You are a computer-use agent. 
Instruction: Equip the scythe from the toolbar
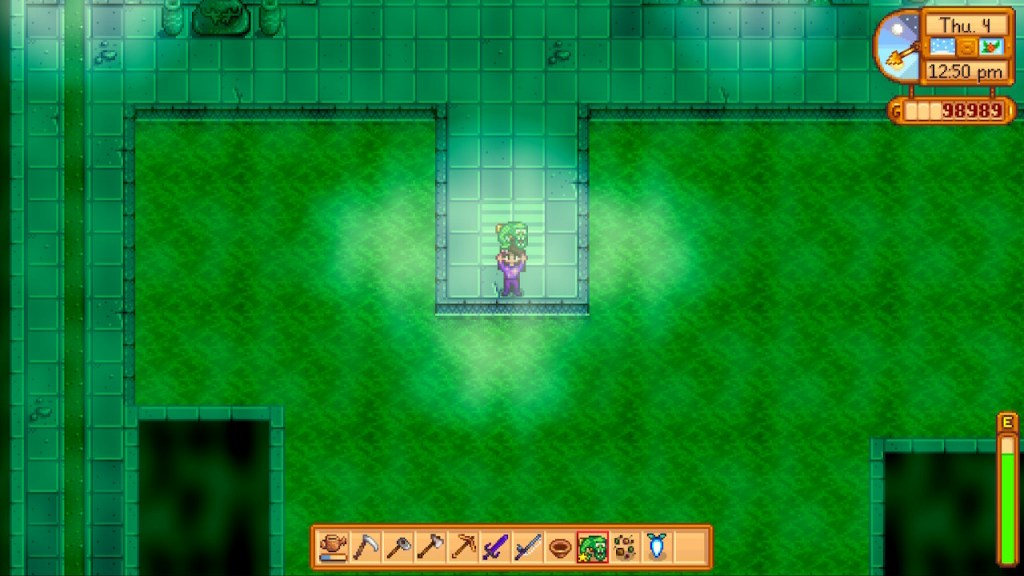[x=365, y=547]
